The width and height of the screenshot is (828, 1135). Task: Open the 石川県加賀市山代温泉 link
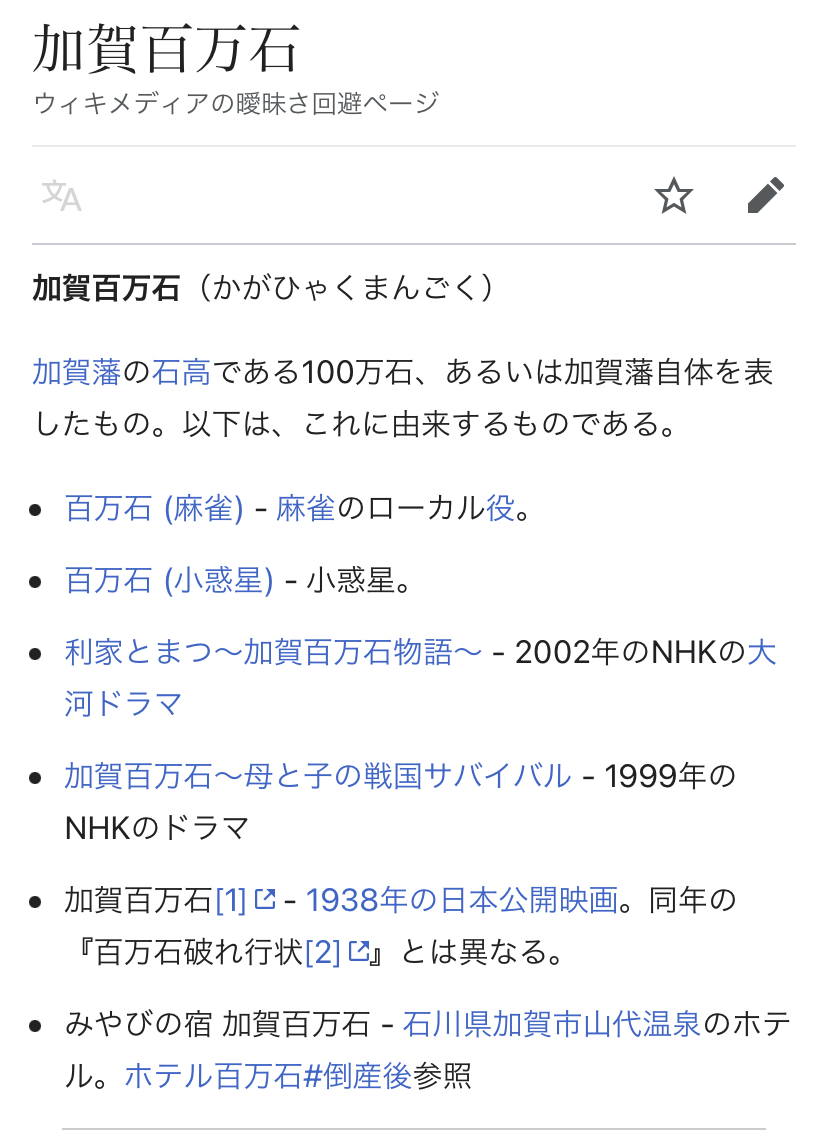click(x=552, y=1025)
